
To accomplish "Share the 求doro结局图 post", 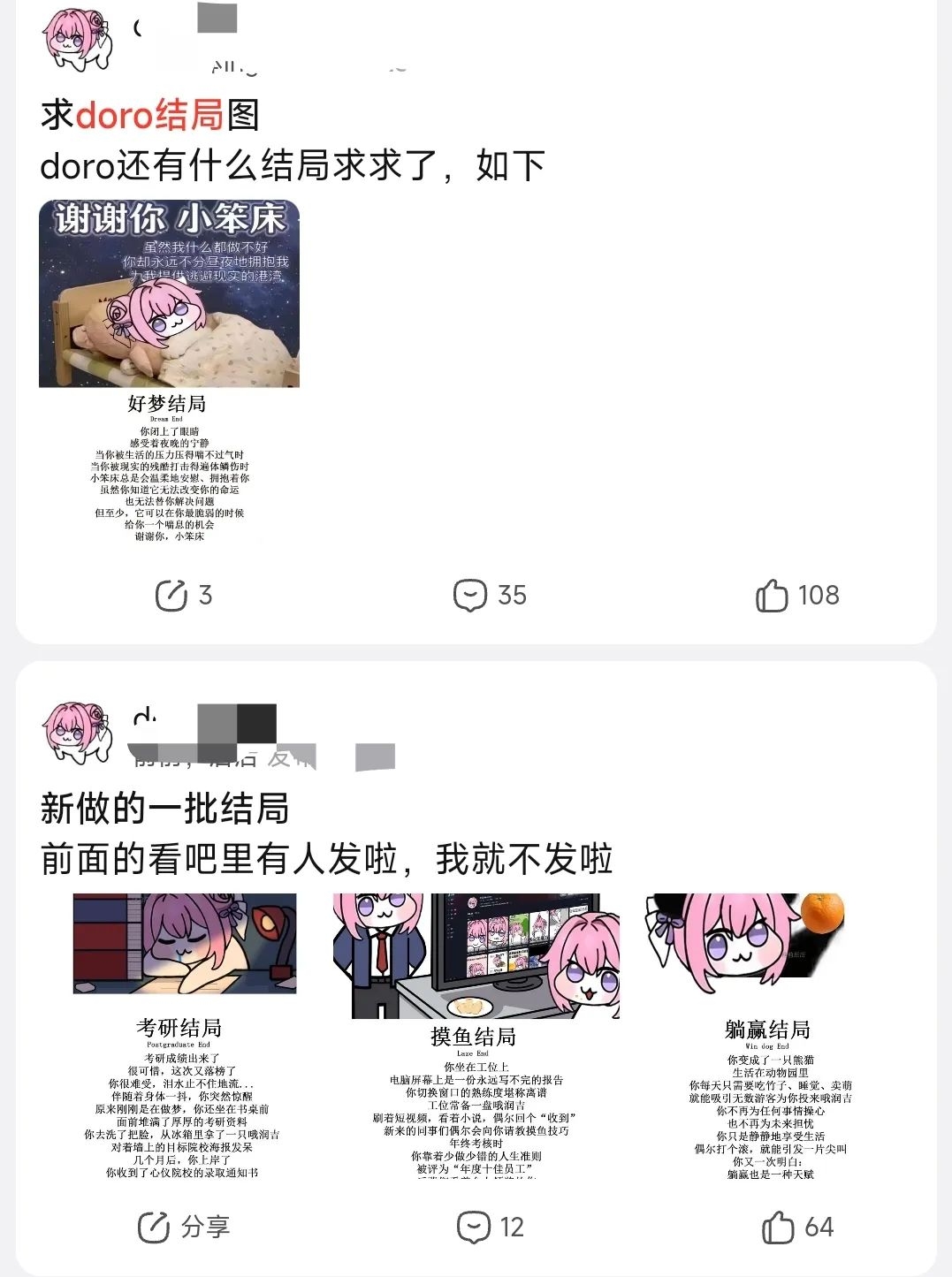I will coord(183,596).
